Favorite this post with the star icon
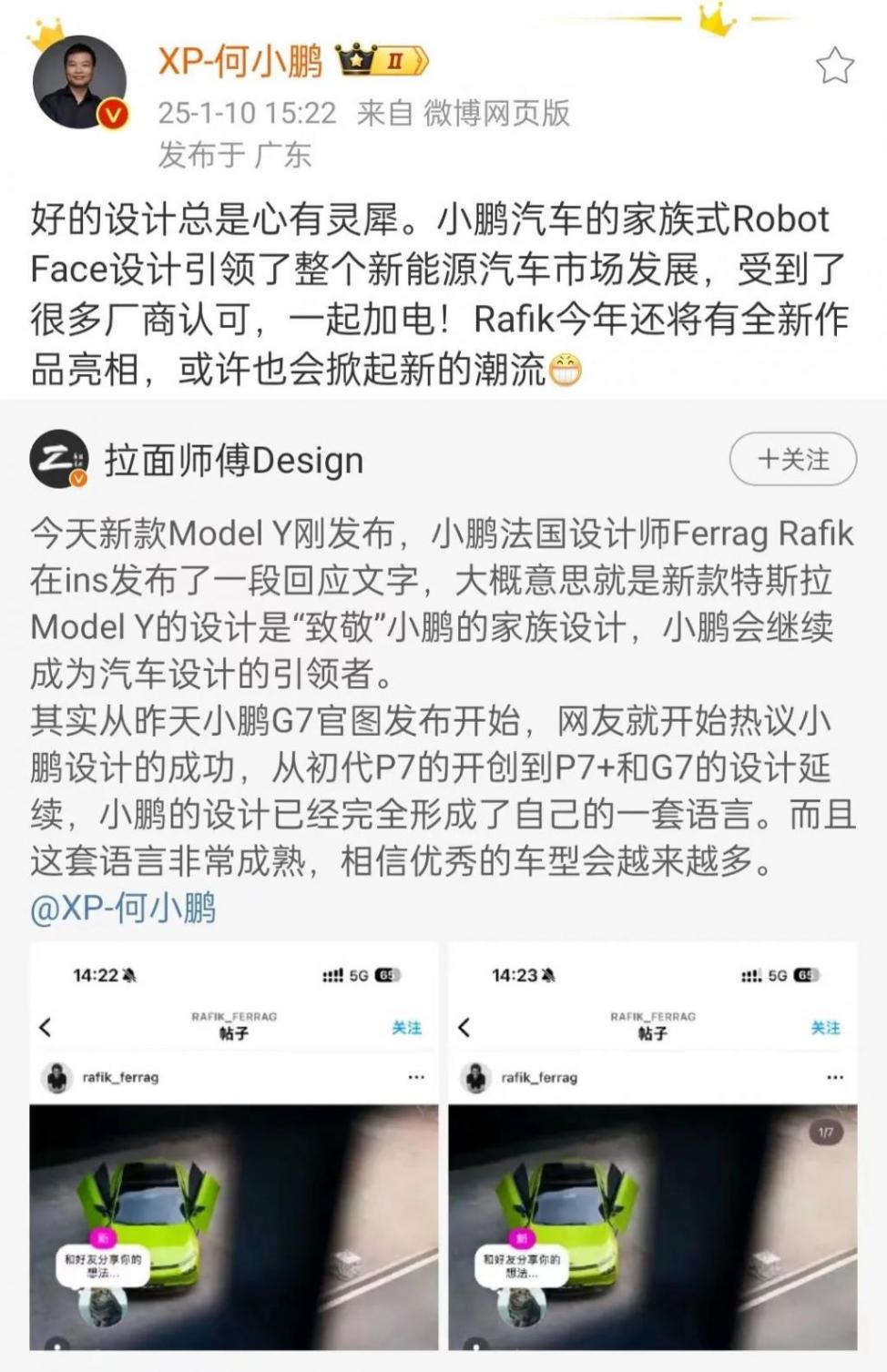The image size is (887, 1372). (833, 66)
